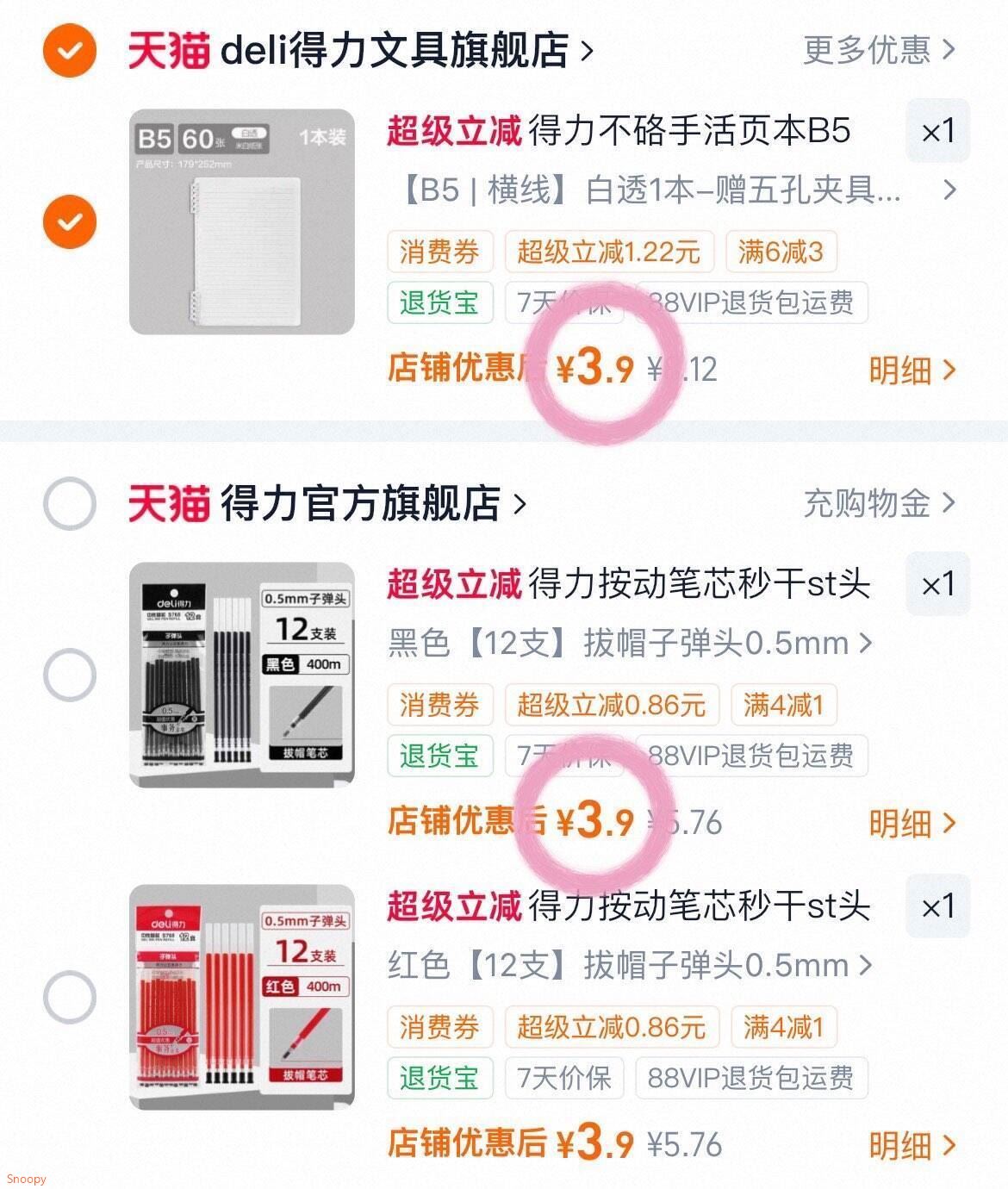Image resolution: width=1008 pixels, height=1189 pixels.
Task: Adjust quantity ×1 of 活页本B5
Action: pyautogui.click(x=937, y=131)
